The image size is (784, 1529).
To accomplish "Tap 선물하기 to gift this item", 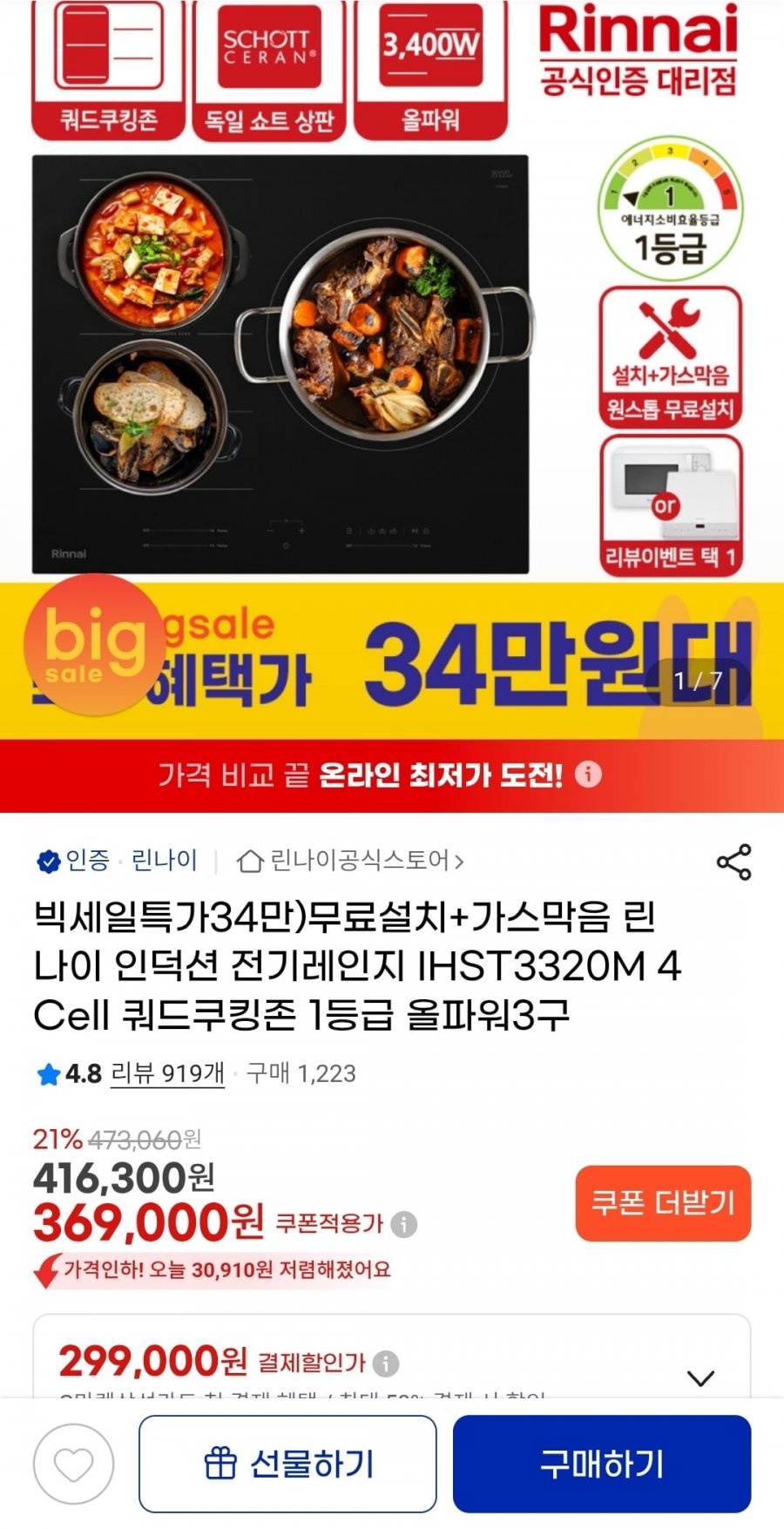I will [x=287, y=1464].
